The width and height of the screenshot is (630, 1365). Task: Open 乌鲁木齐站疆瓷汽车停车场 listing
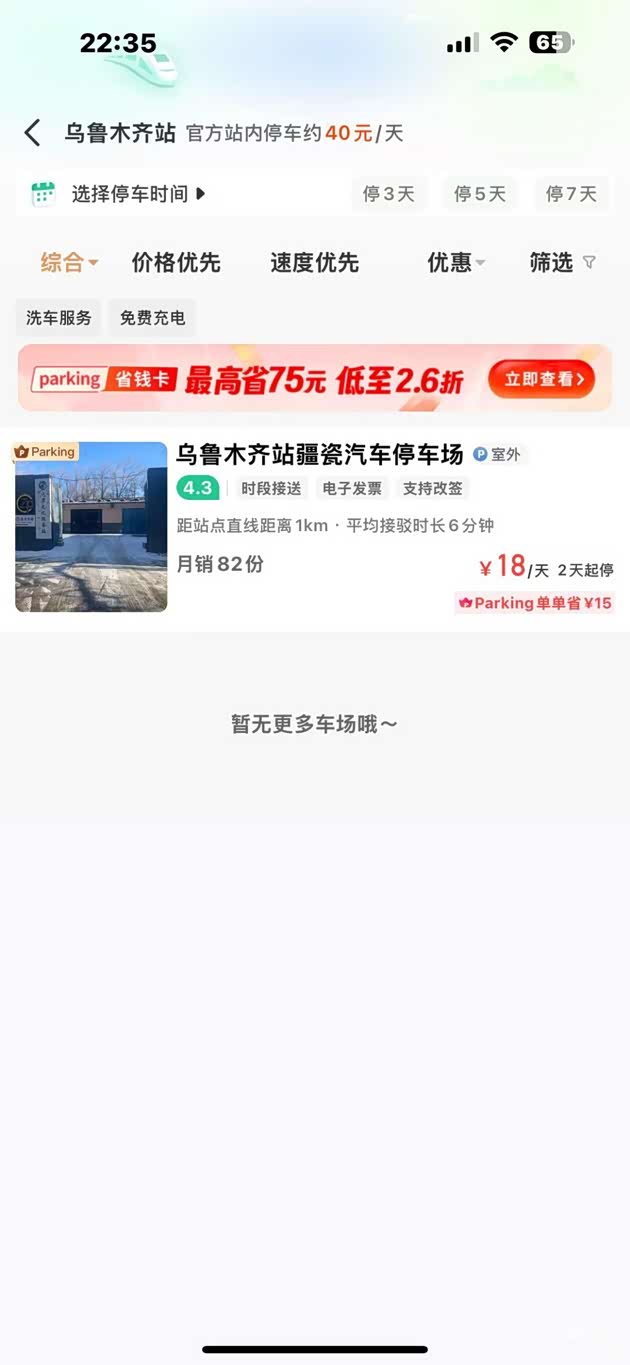point(319,455)
